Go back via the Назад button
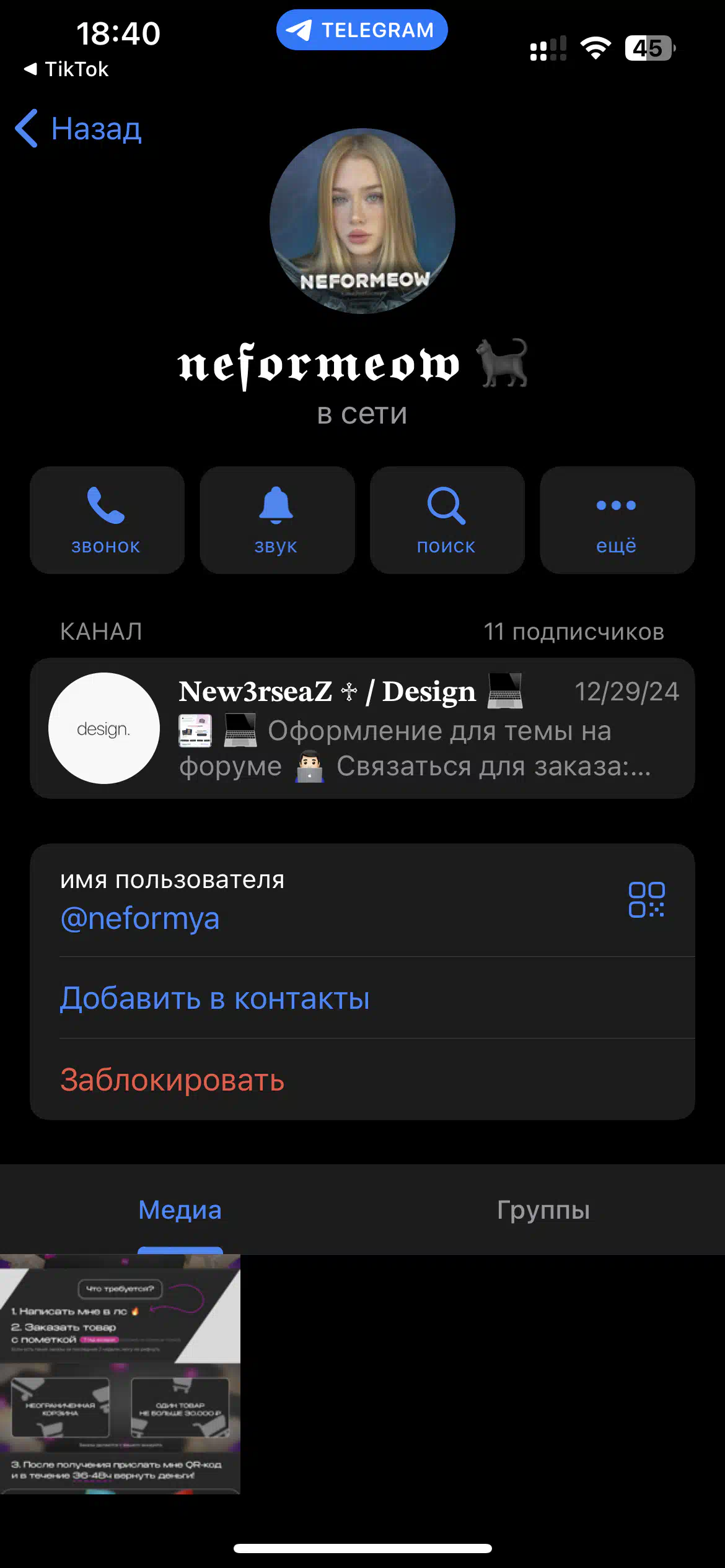Viewport: 725px width, 1568px height. click(79, 129)
